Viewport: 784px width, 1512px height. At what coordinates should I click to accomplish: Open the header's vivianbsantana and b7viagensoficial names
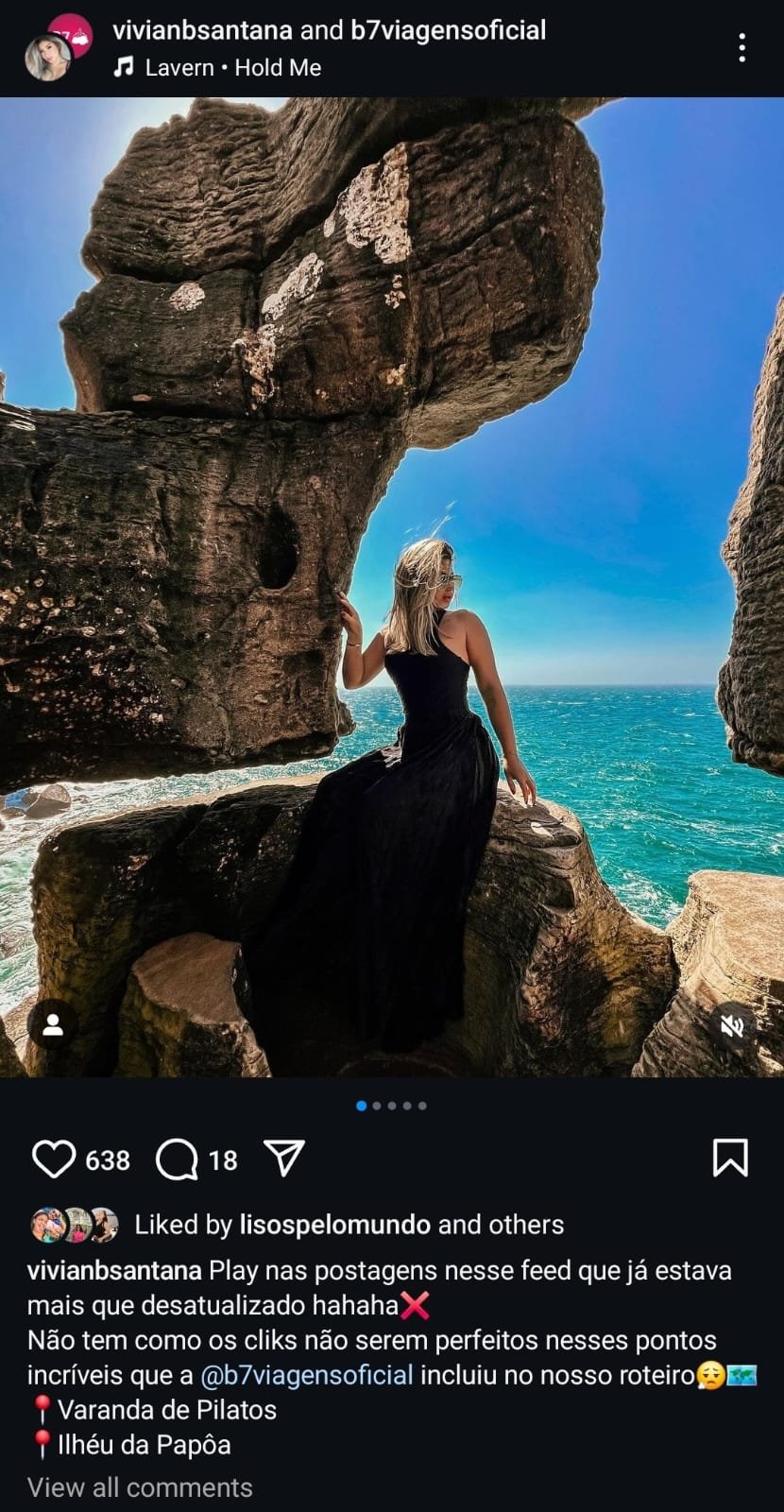coord(329,30)
